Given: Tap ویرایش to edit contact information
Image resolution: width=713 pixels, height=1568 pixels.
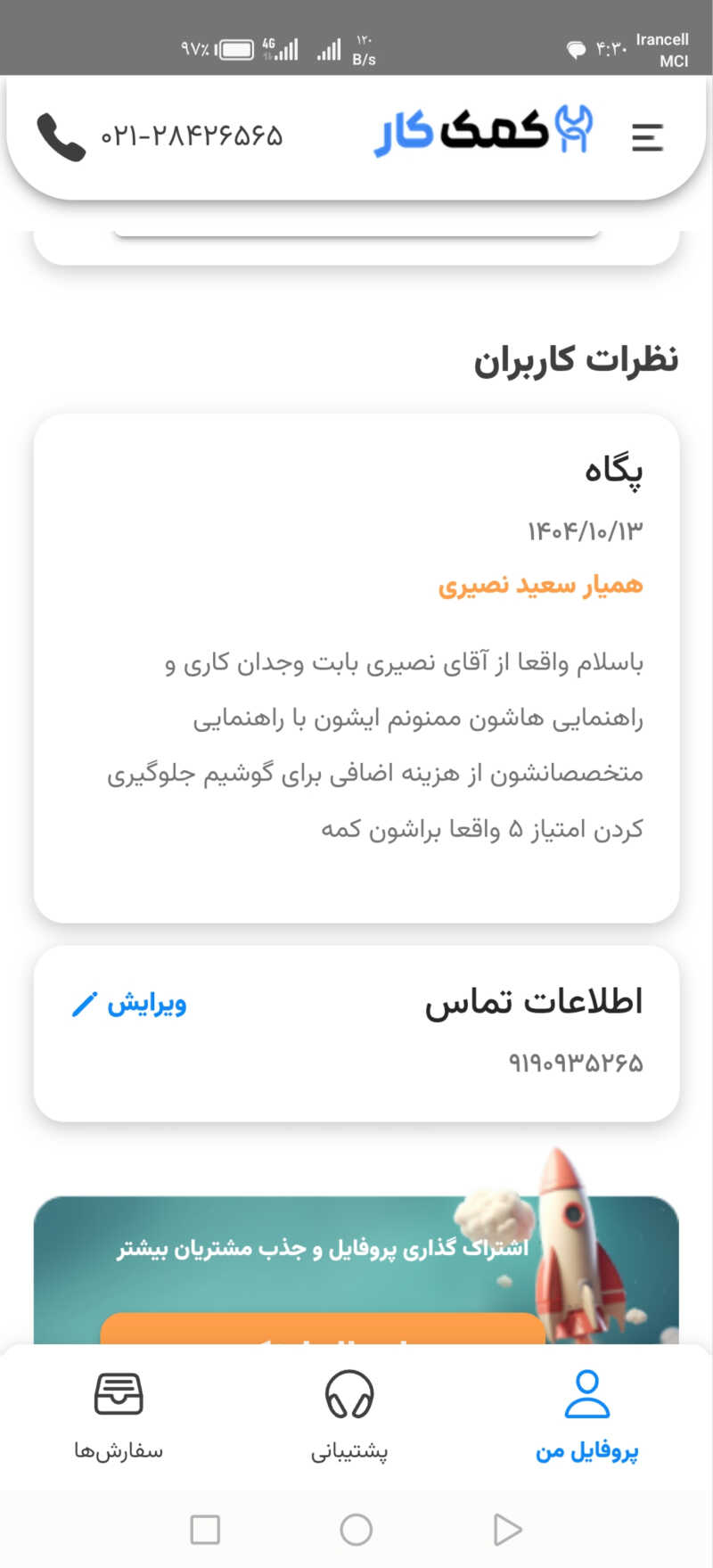Looking at the screenshot, I should click(x=130, y=1004).
